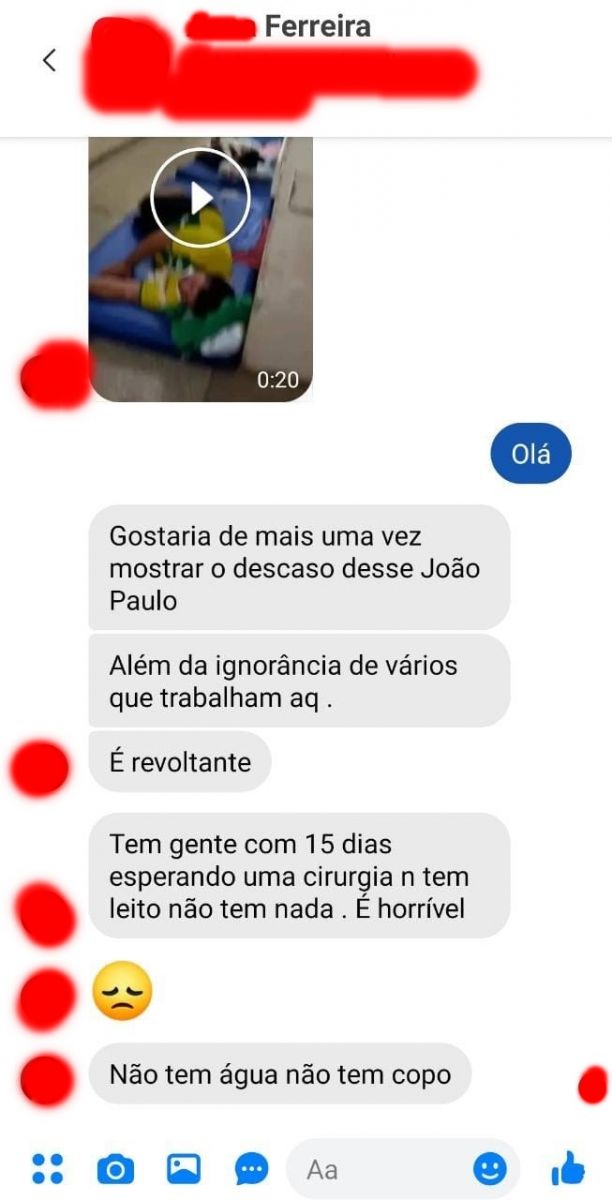Image resolution: width=612 pixels, height=1200 pixels.
Task: Focus the Aa message text field
Action: pyautogui.click(x=380, y=1168)
